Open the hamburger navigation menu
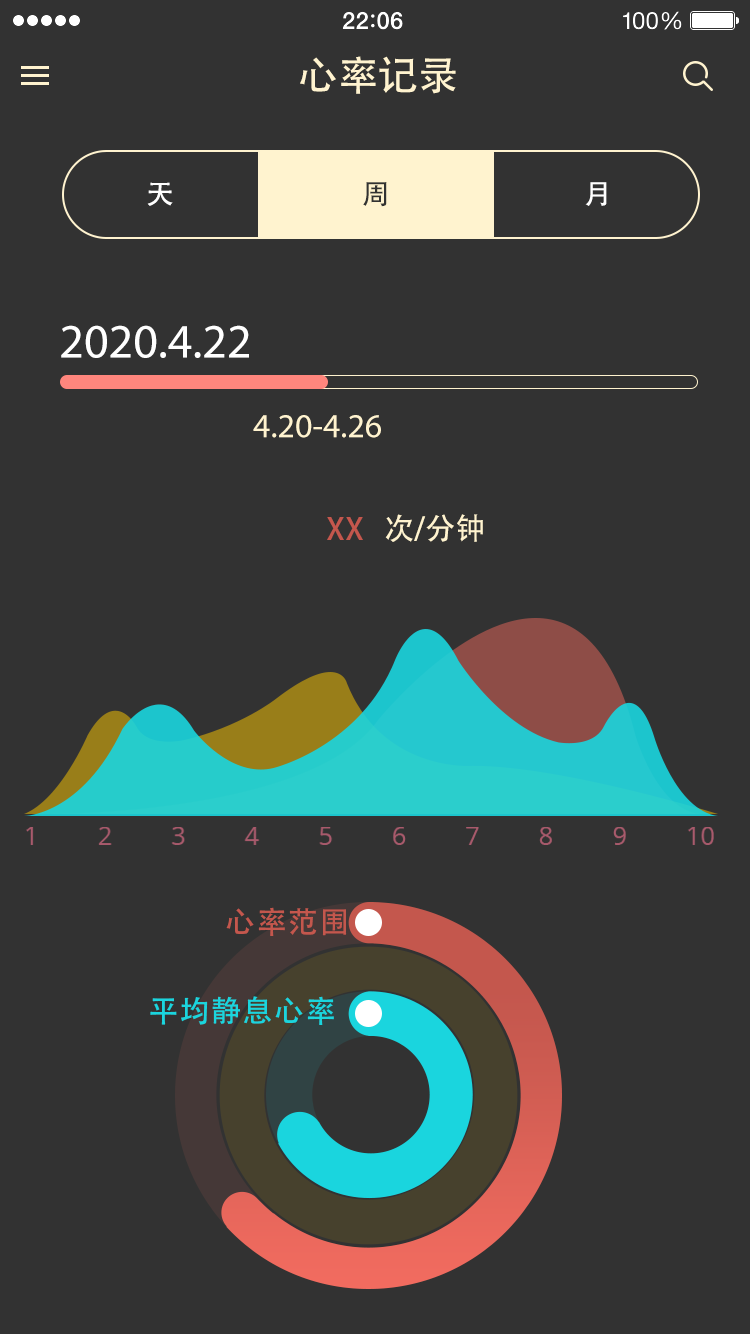The image size is (750, 1334). coord(35,76)
